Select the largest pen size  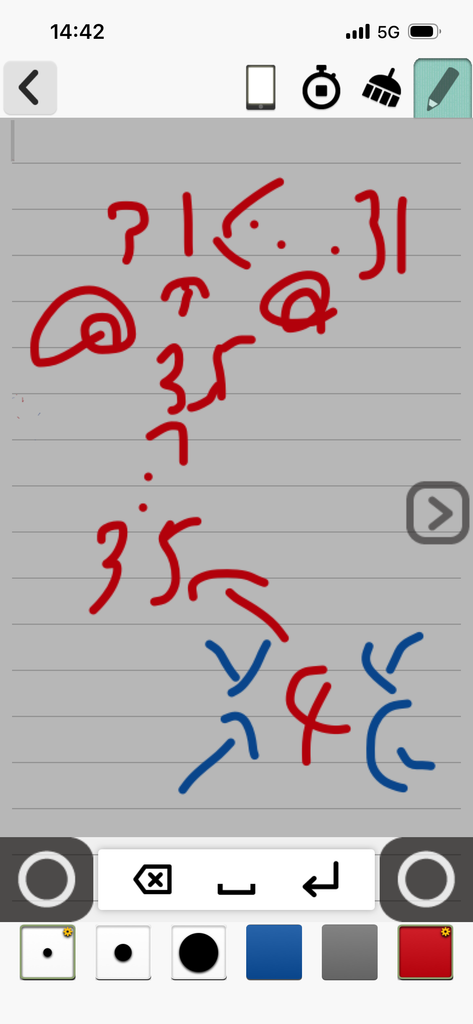coord(199,952)
